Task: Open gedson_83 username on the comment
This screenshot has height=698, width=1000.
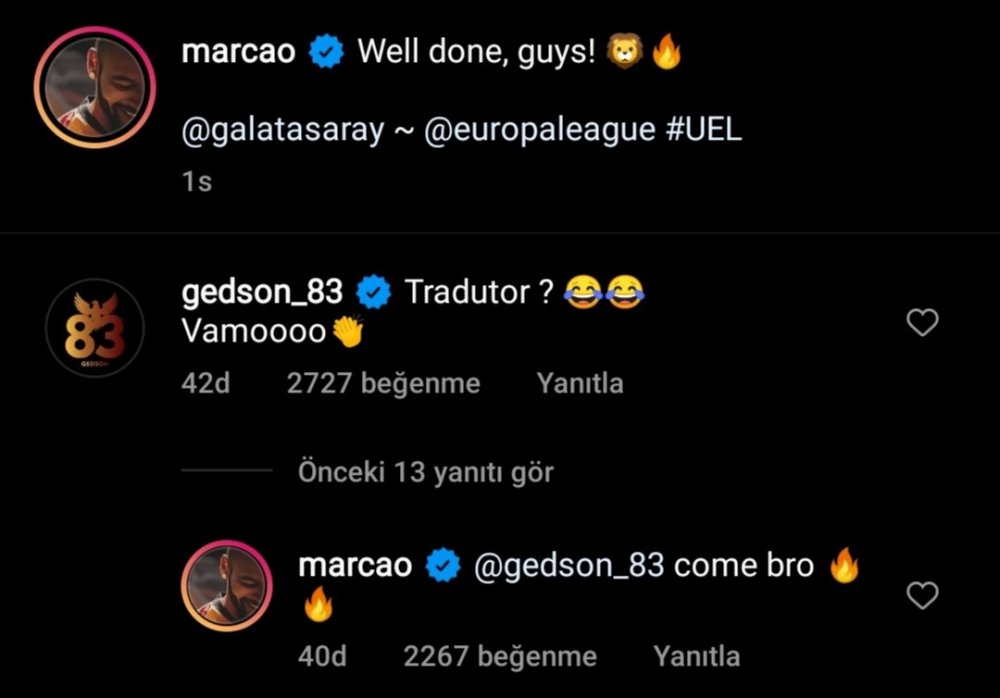Action: (263, 292)
